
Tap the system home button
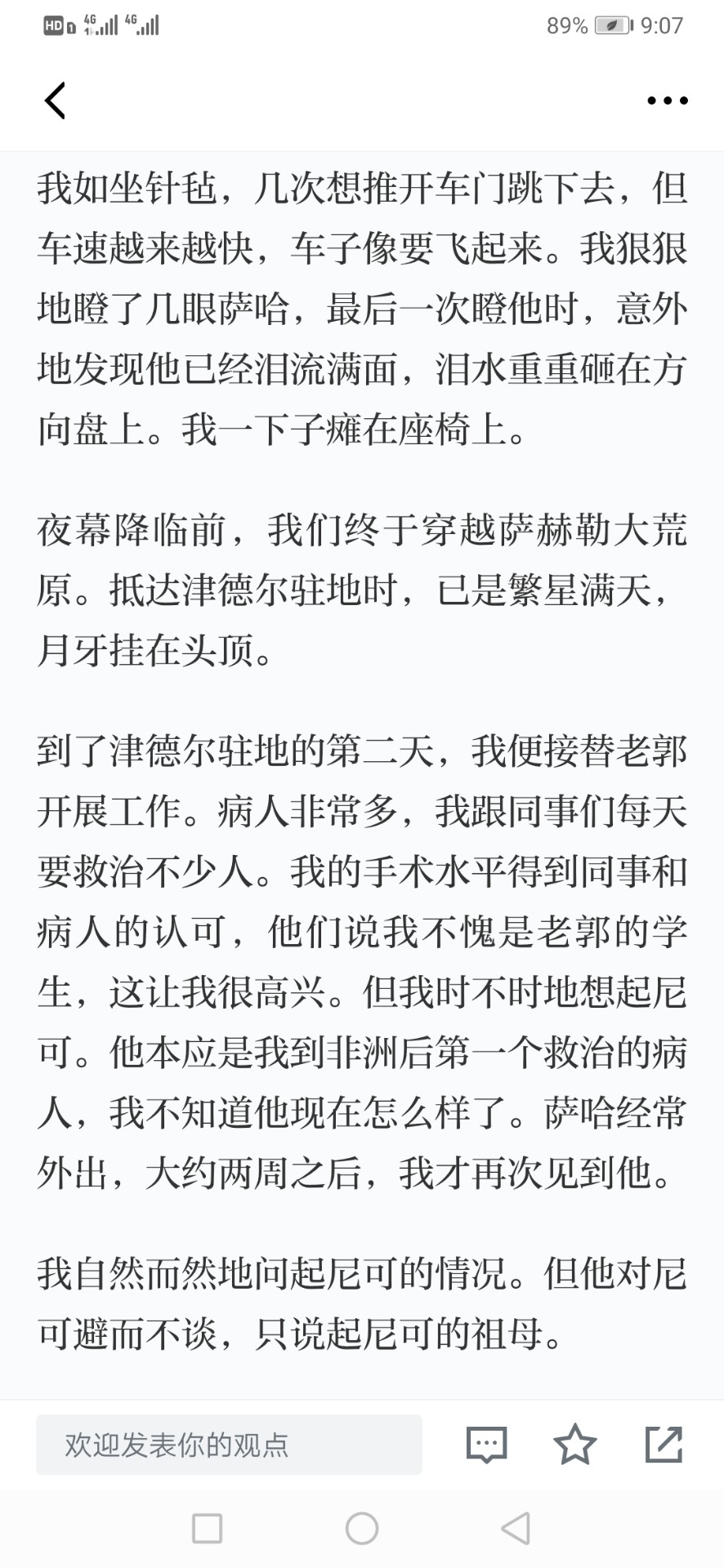(x=362, y=1528)
